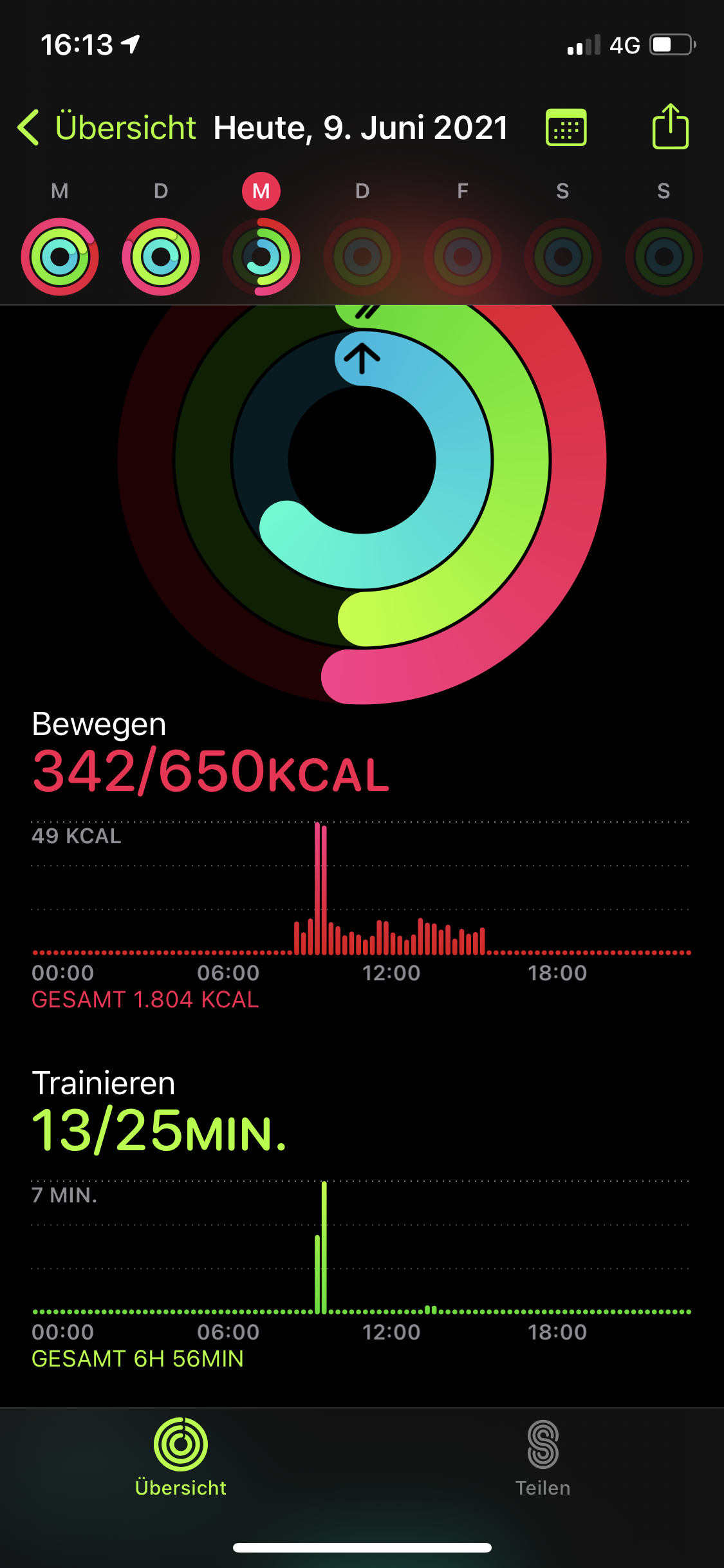
Task: Open the calendar month view
Action: tap(566, 127)
